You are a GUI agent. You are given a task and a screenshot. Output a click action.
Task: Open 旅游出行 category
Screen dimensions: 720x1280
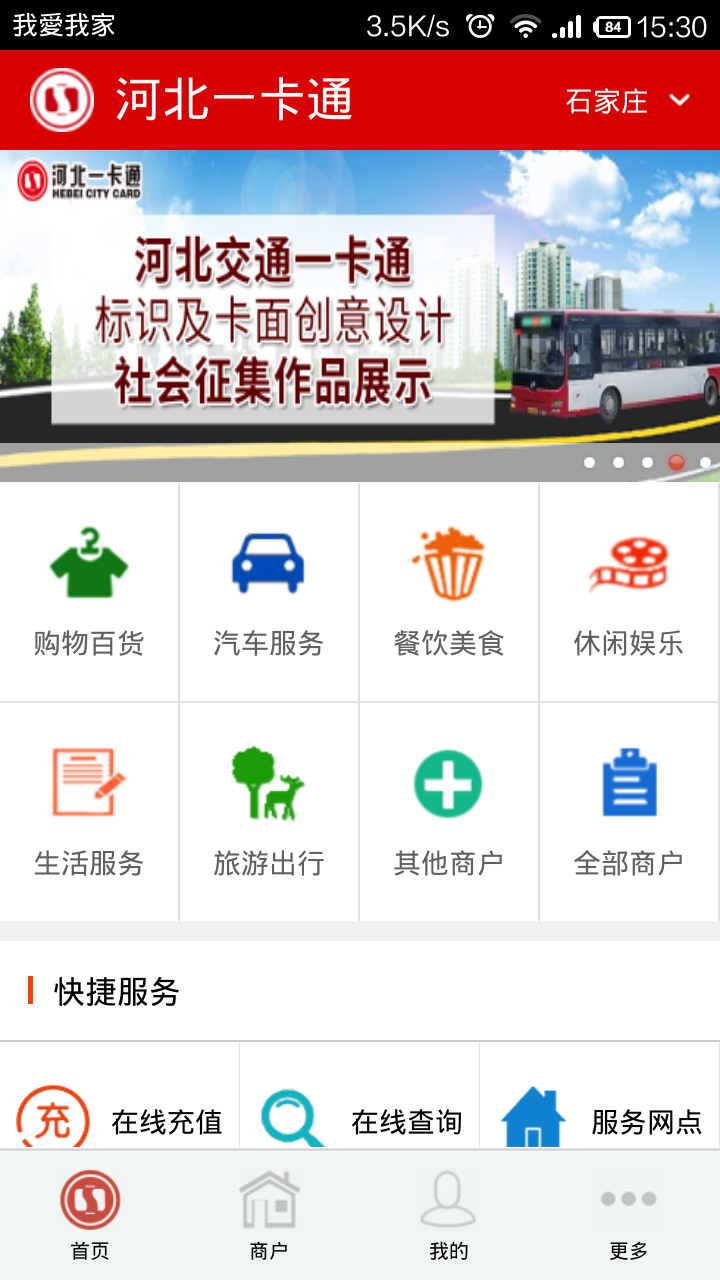click(269, 812)
